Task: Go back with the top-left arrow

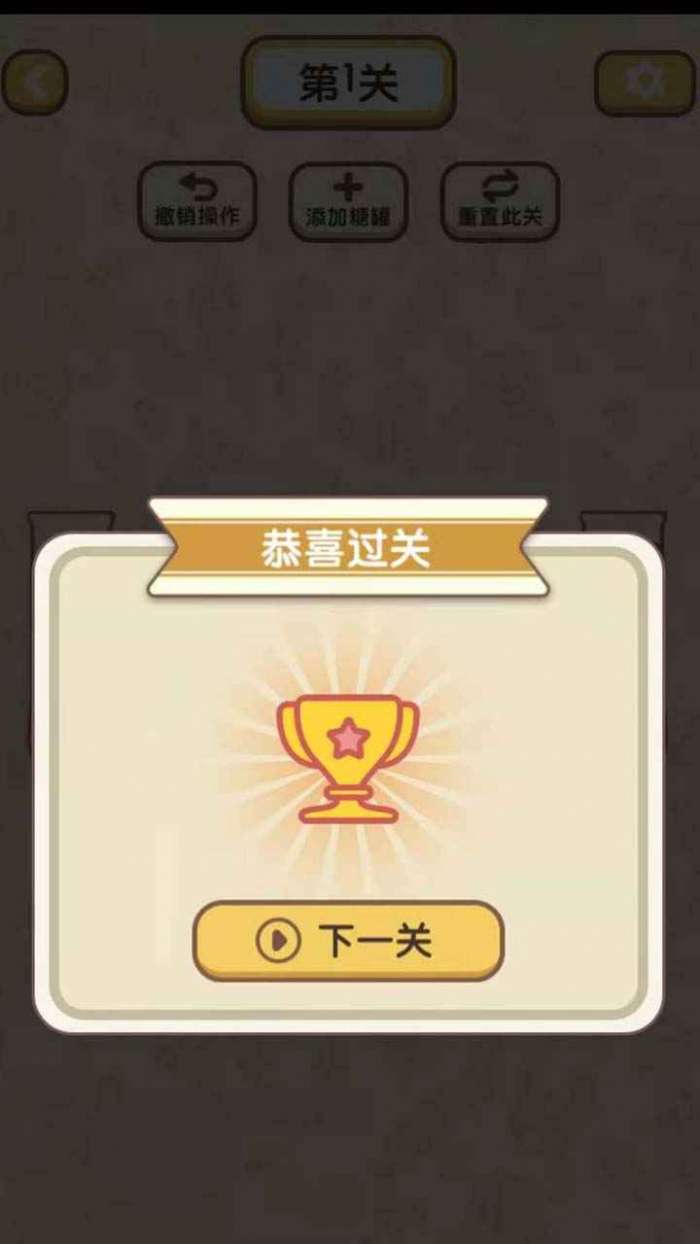Action: click(x=35, y=82)
